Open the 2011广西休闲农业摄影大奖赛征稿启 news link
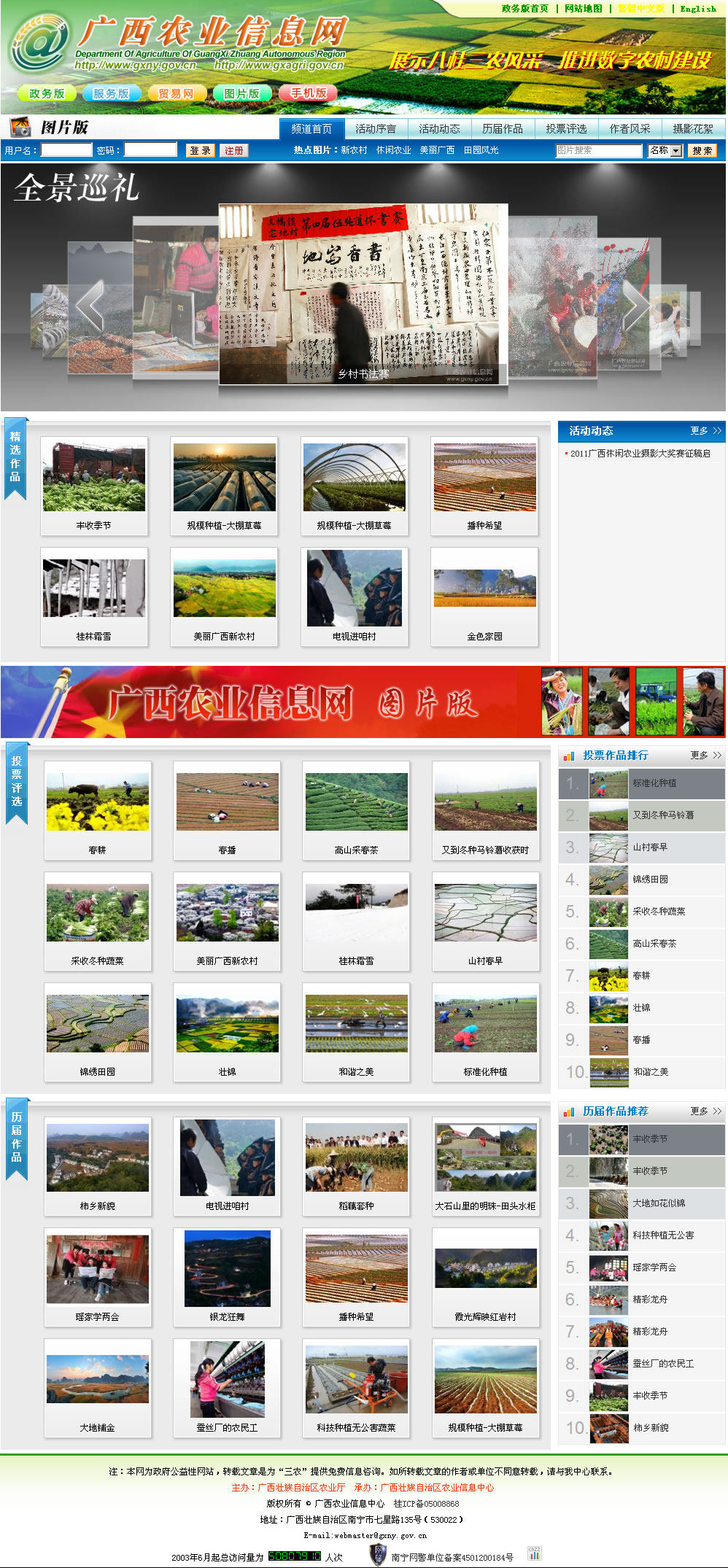 coord(640,454)
